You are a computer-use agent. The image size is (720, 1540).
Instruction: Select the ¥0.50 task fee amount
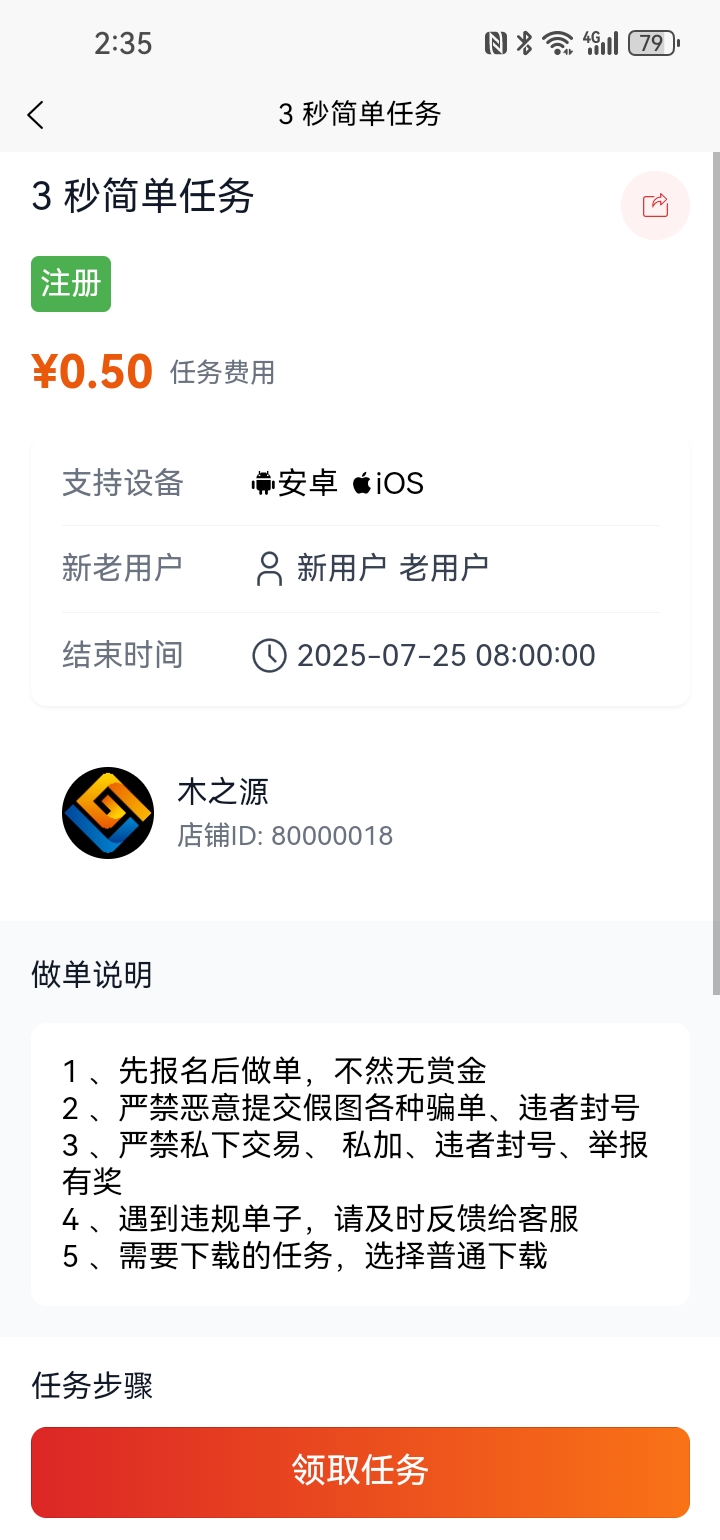93,371
